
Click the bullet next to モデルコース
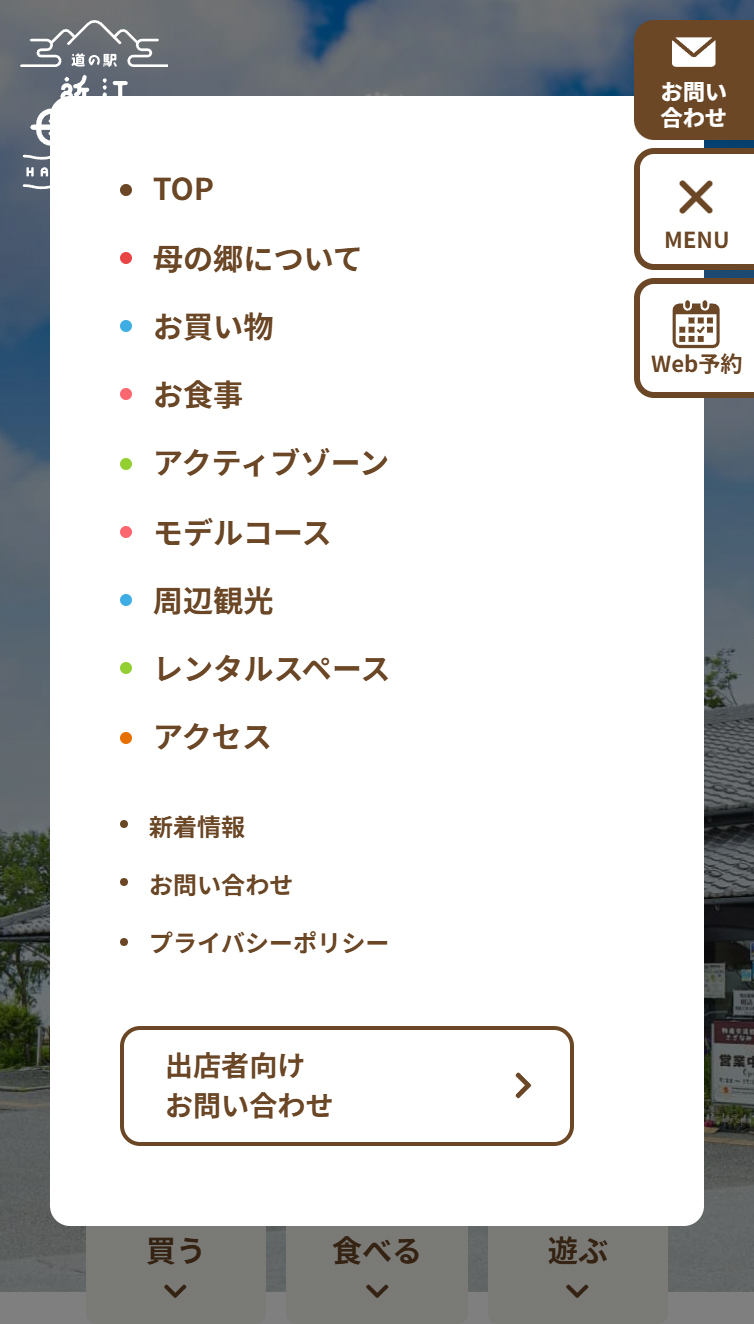(x=126, y=531)
